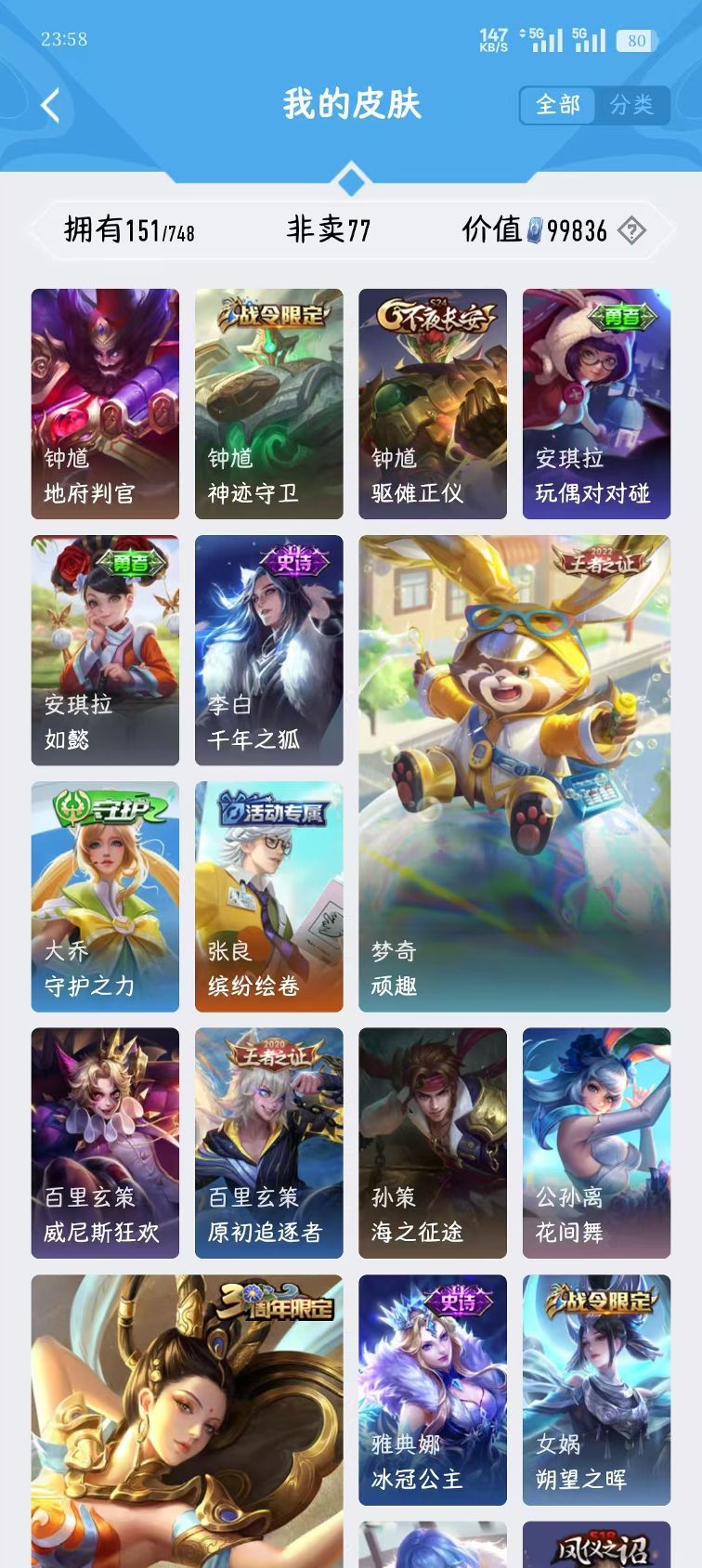Open 钟馗 驱傩正仪 skin card
The height and width of the screenshot is (1568, 702).
click(x=432, y=403)
